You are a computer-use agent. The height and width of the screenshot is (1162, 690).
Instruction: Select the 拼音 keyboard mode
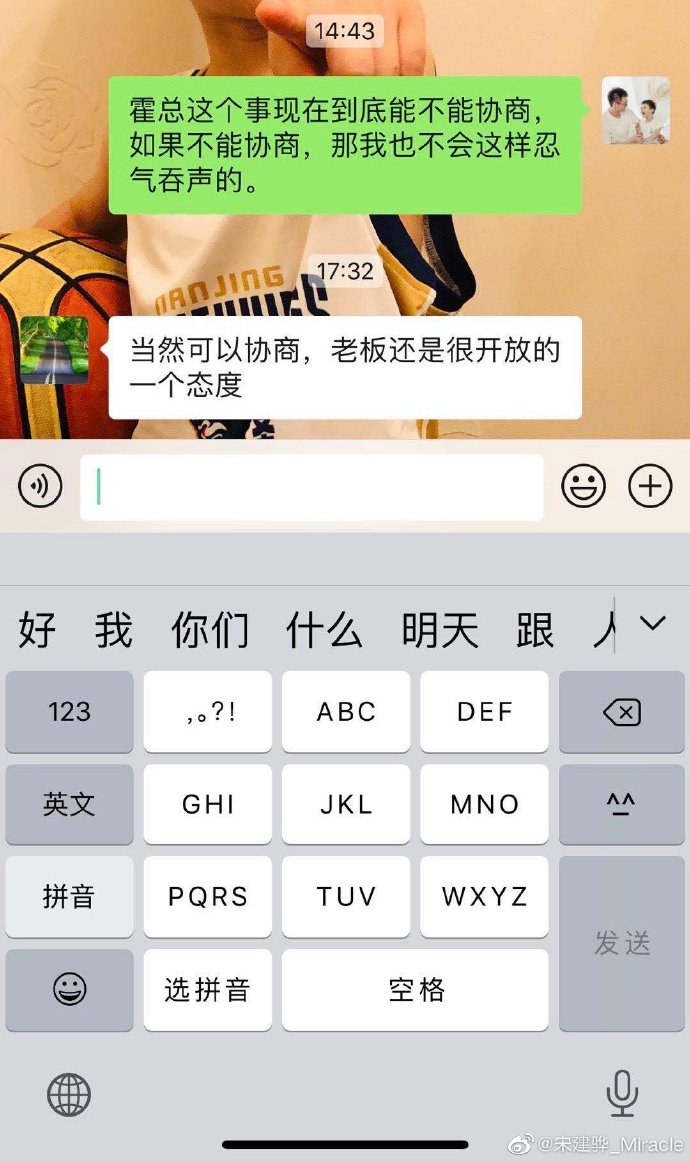click(69, 896)
